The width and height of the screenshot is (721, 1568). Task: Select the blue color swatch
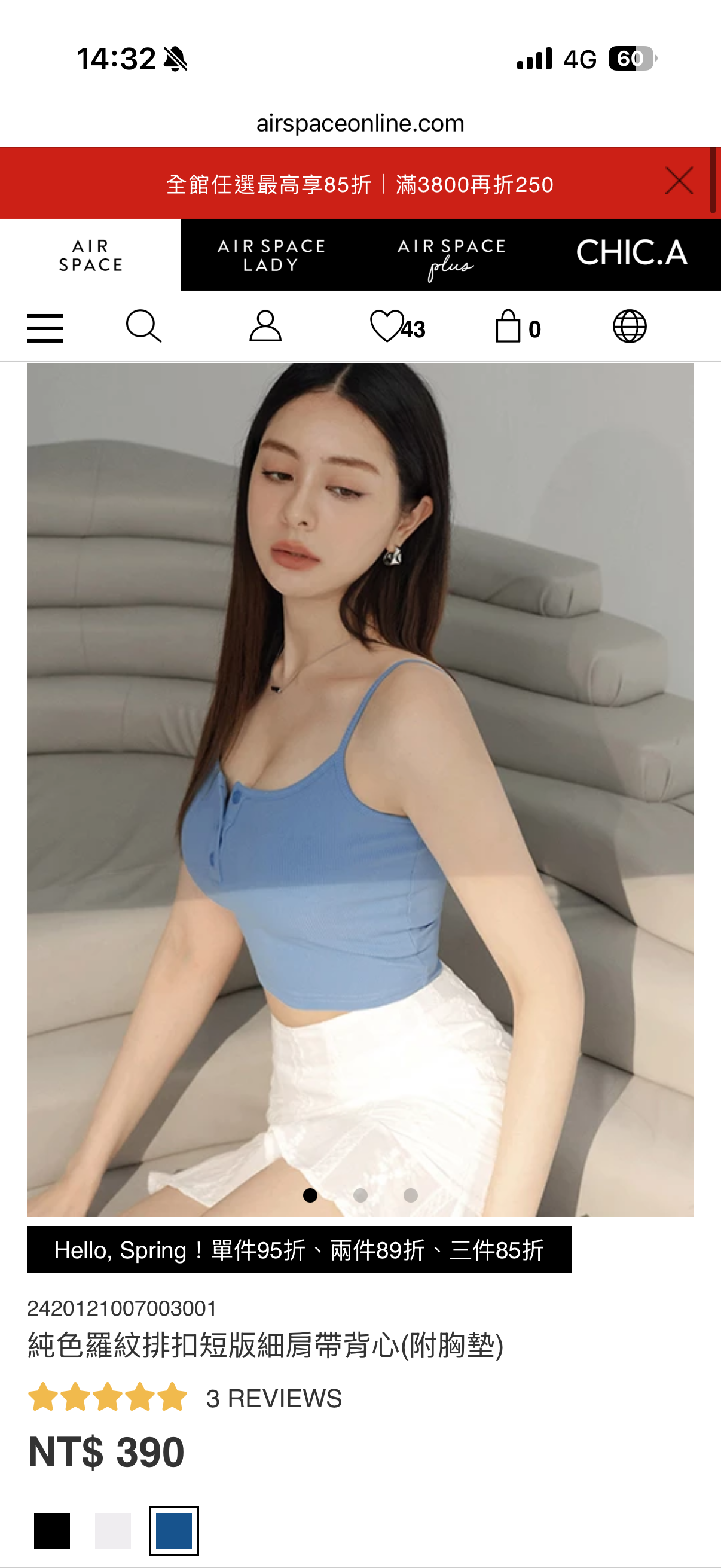[x=174, y=1530]
